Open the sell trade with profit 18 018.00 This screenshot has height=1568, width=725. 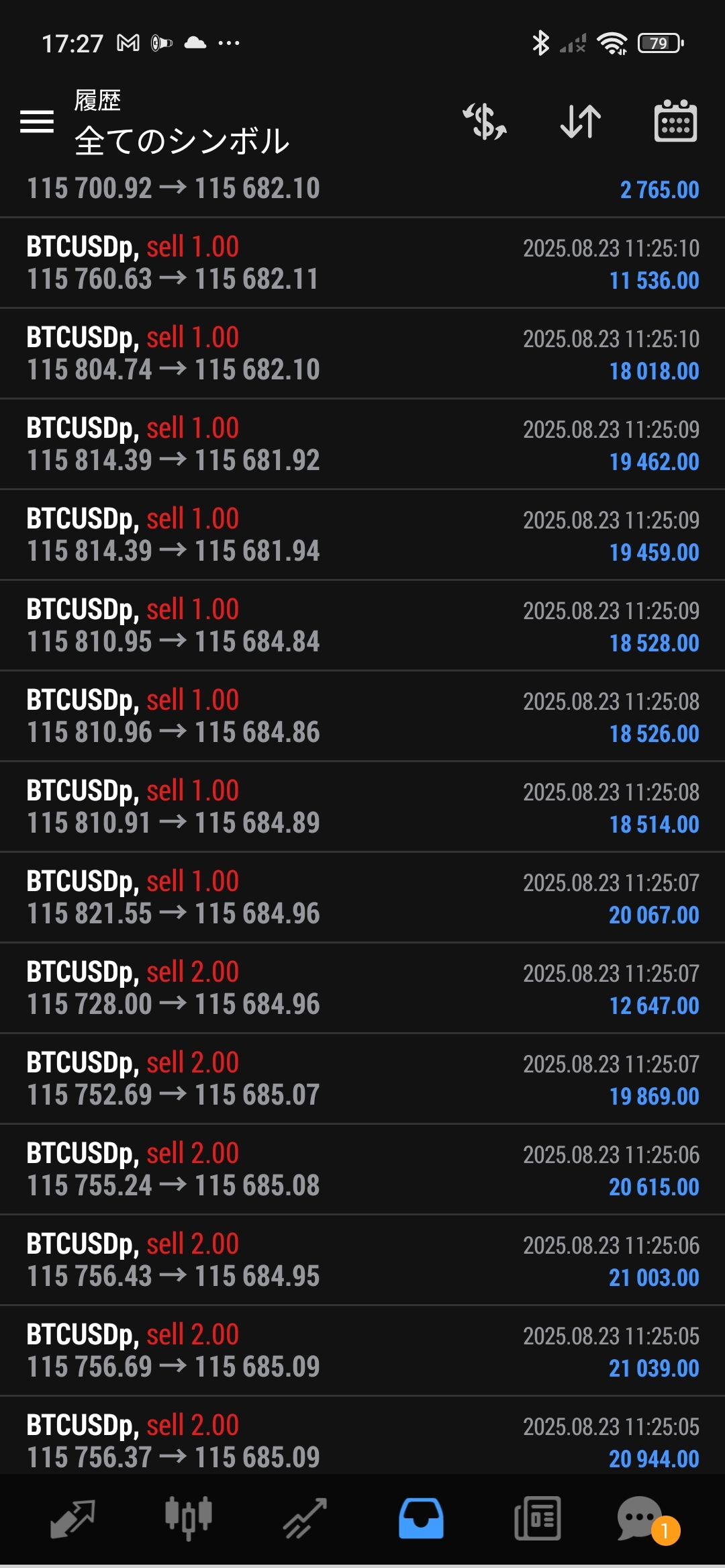(362, 354)
